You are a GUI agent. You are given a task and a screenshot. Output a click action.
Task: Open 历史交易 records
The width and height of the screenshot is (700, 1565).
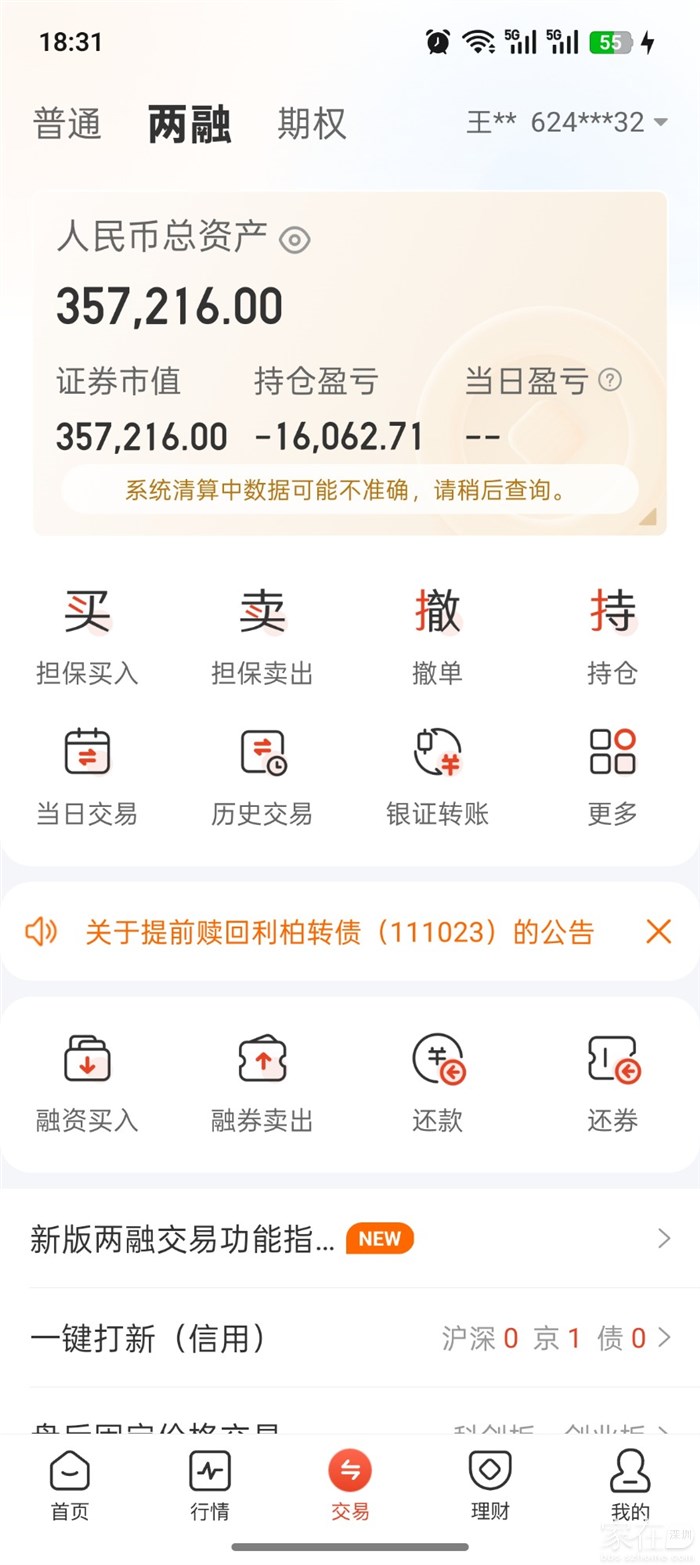[x=262, y=778]
